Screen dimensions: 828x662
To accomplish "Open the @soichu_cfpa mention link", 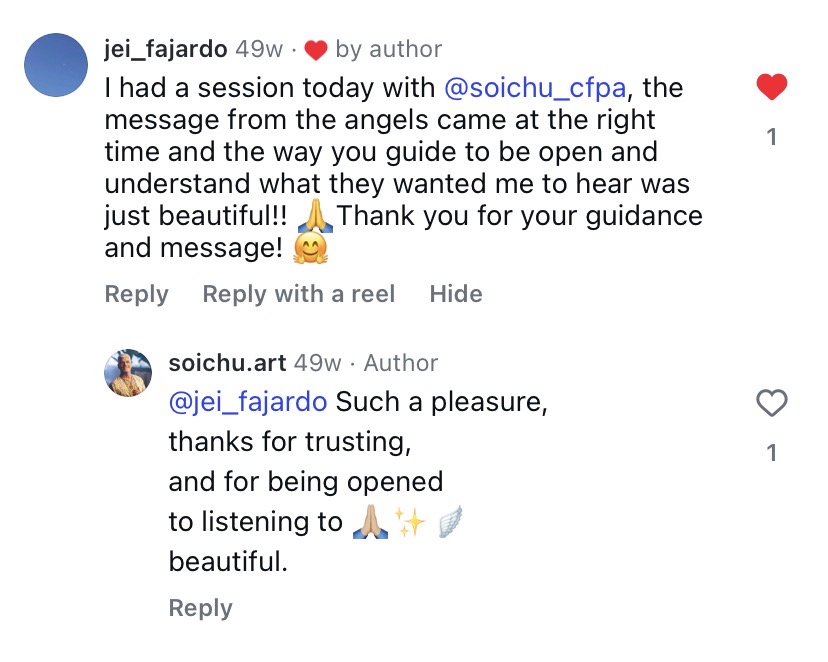I will (534, 88).
